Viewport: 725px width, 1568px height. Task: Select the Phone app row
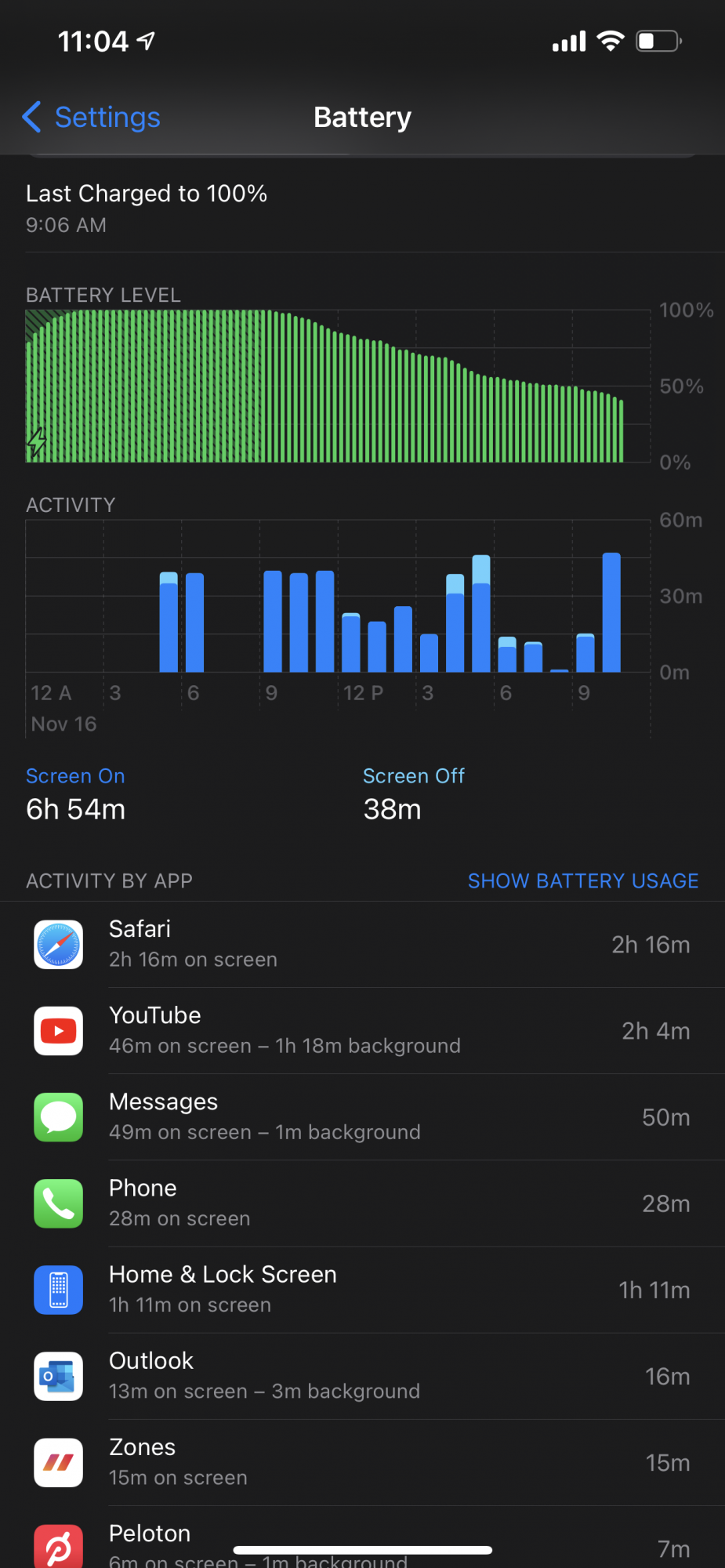coord(362,1203)
